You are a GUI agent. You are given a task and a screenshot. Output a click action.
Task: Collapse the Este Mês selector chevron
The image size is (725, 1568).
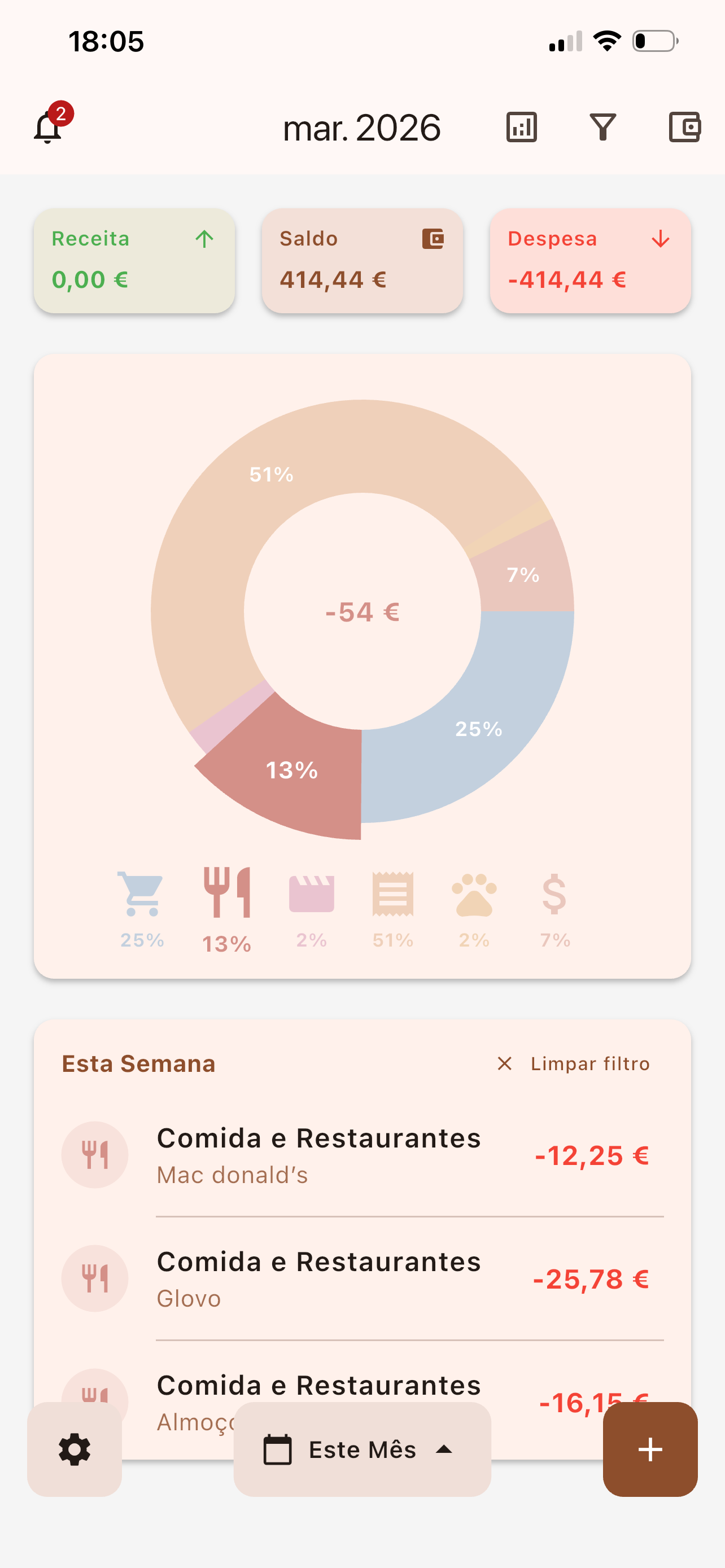pos(444,1451)
